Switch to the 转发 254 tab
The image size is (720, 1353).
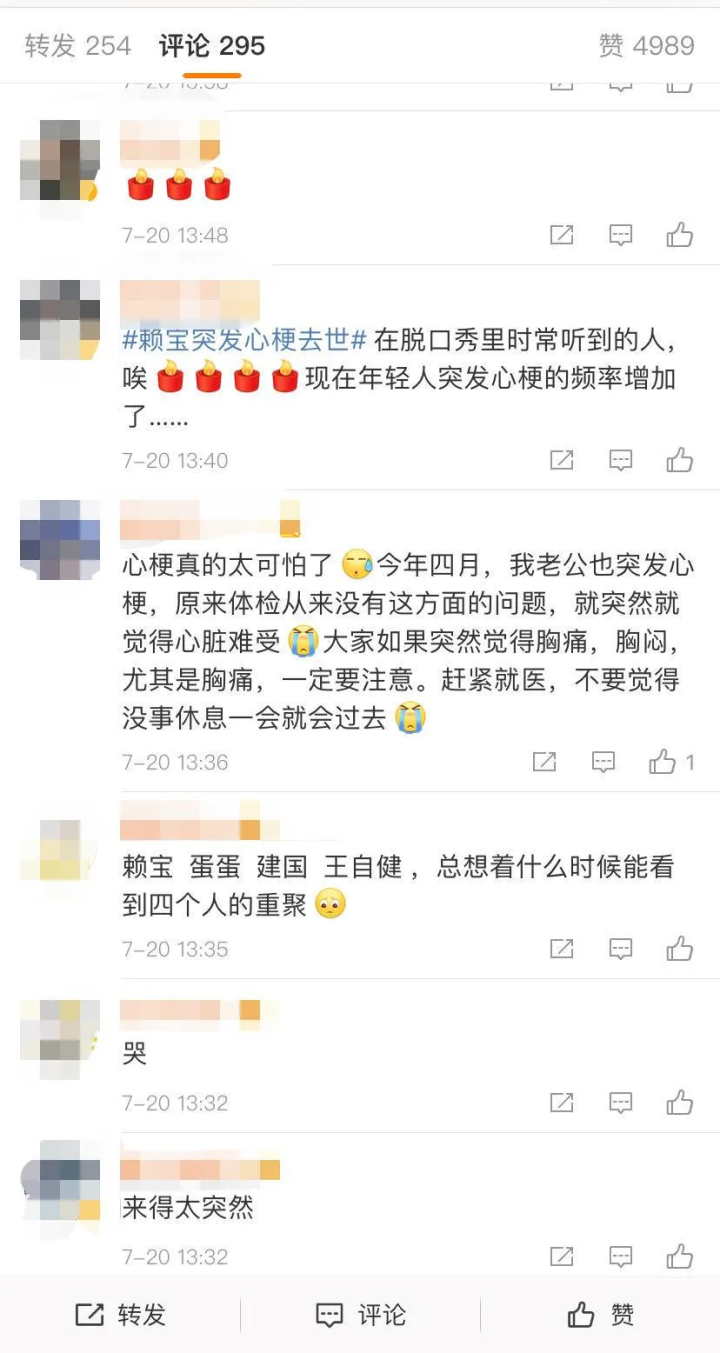tap(78, 46)
